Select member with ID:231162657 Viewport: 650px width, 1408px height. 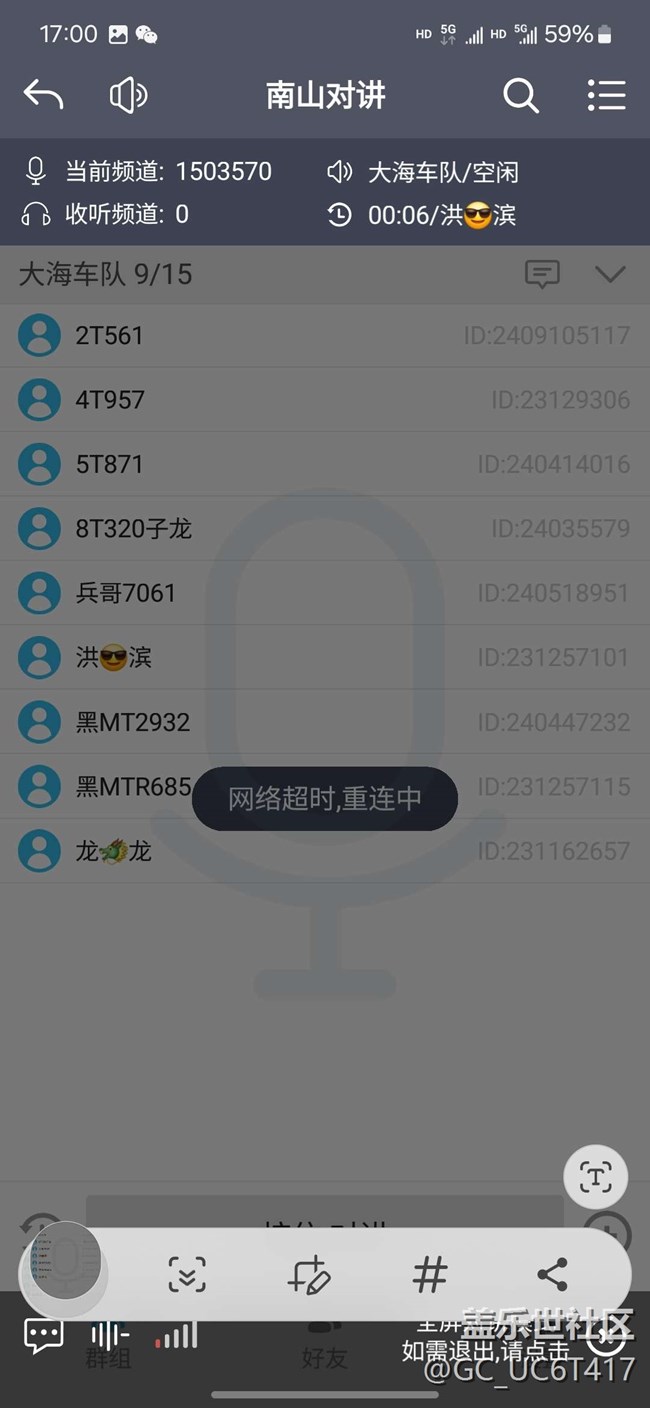point(325,851)
